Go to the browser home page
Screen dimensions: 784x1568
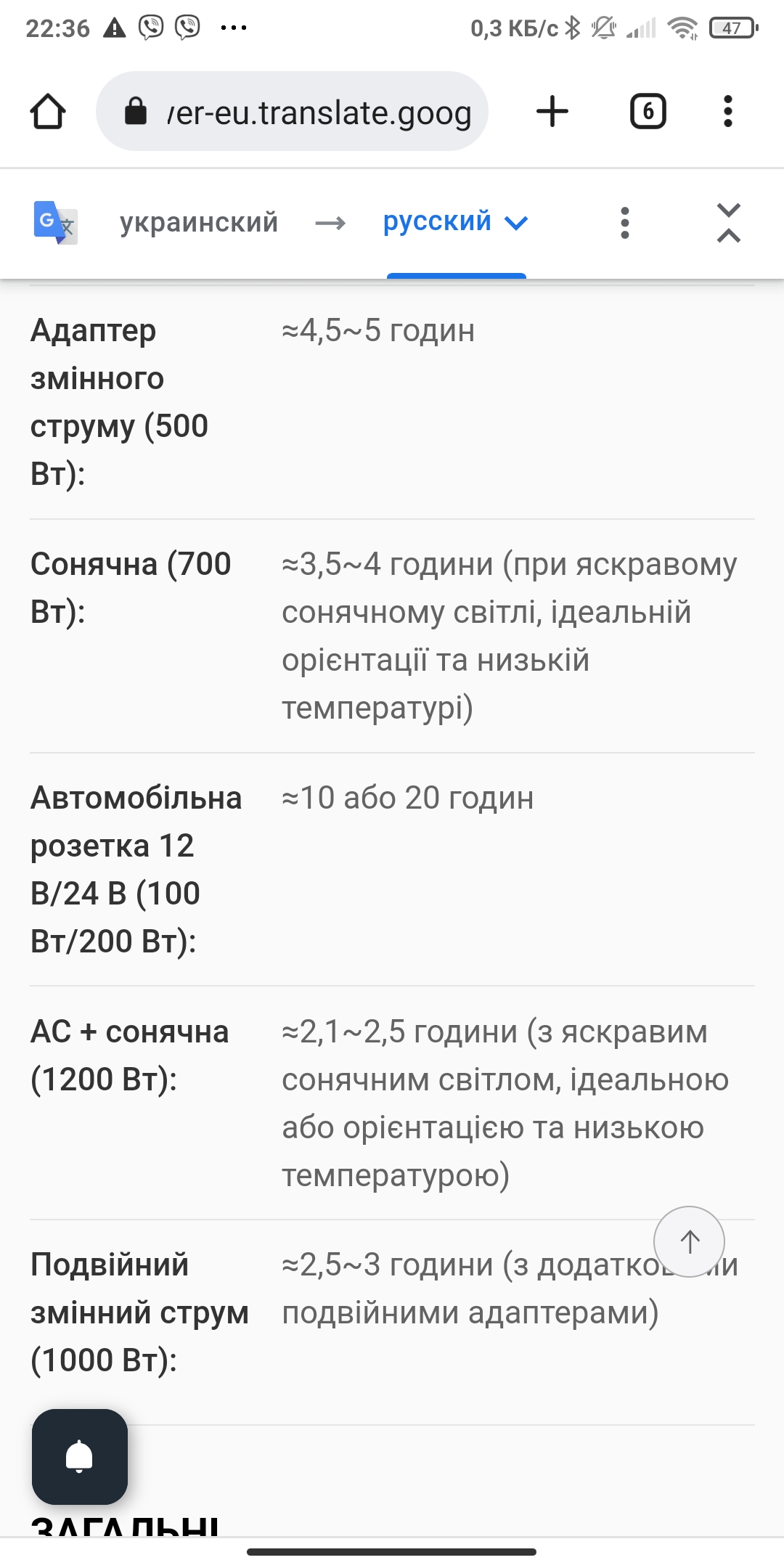click(x=48, y=112)
